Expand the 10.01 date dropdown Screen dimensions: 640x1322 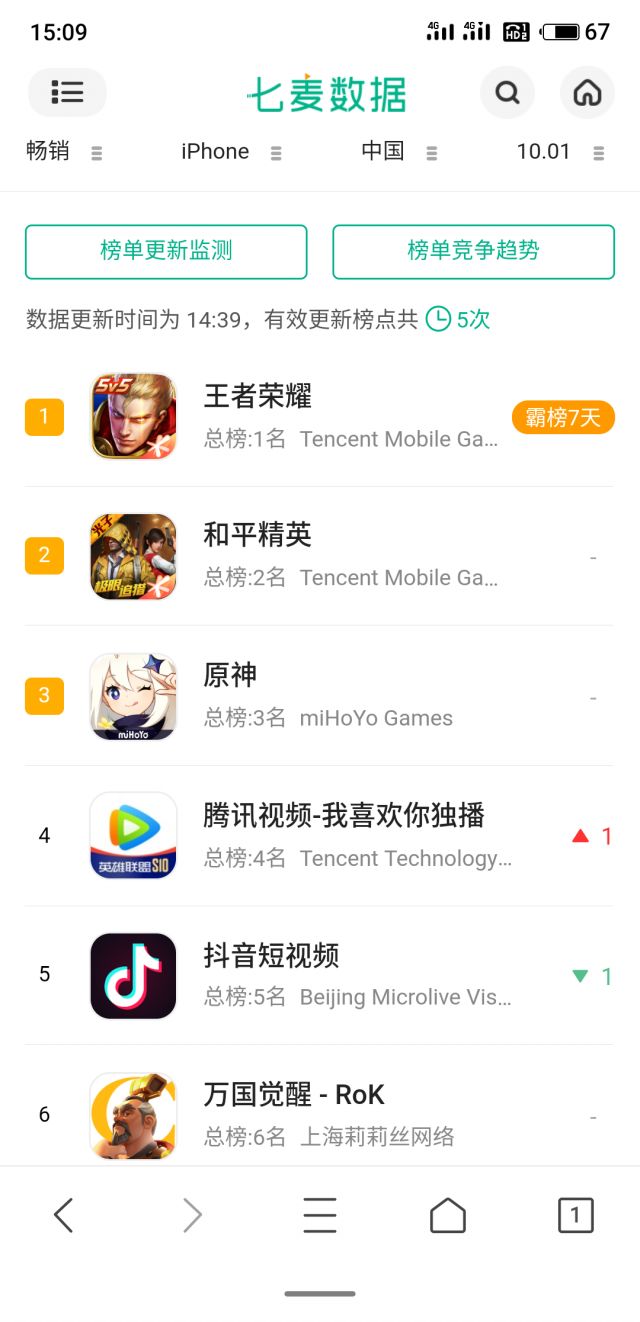point(559,152)
